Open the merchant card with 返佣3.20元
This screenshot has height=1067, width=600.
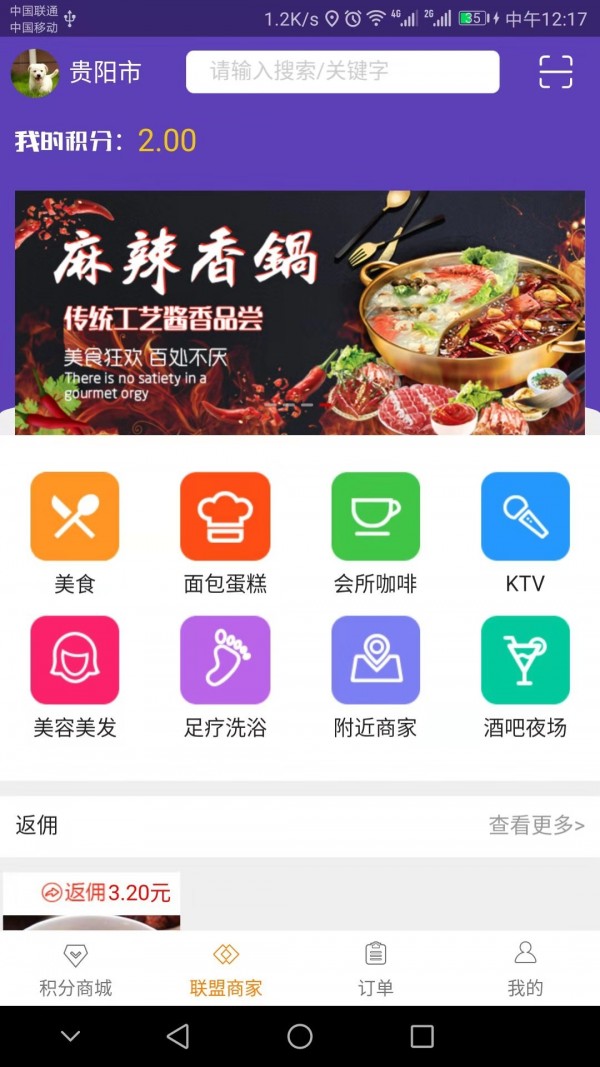coord(92,902)
